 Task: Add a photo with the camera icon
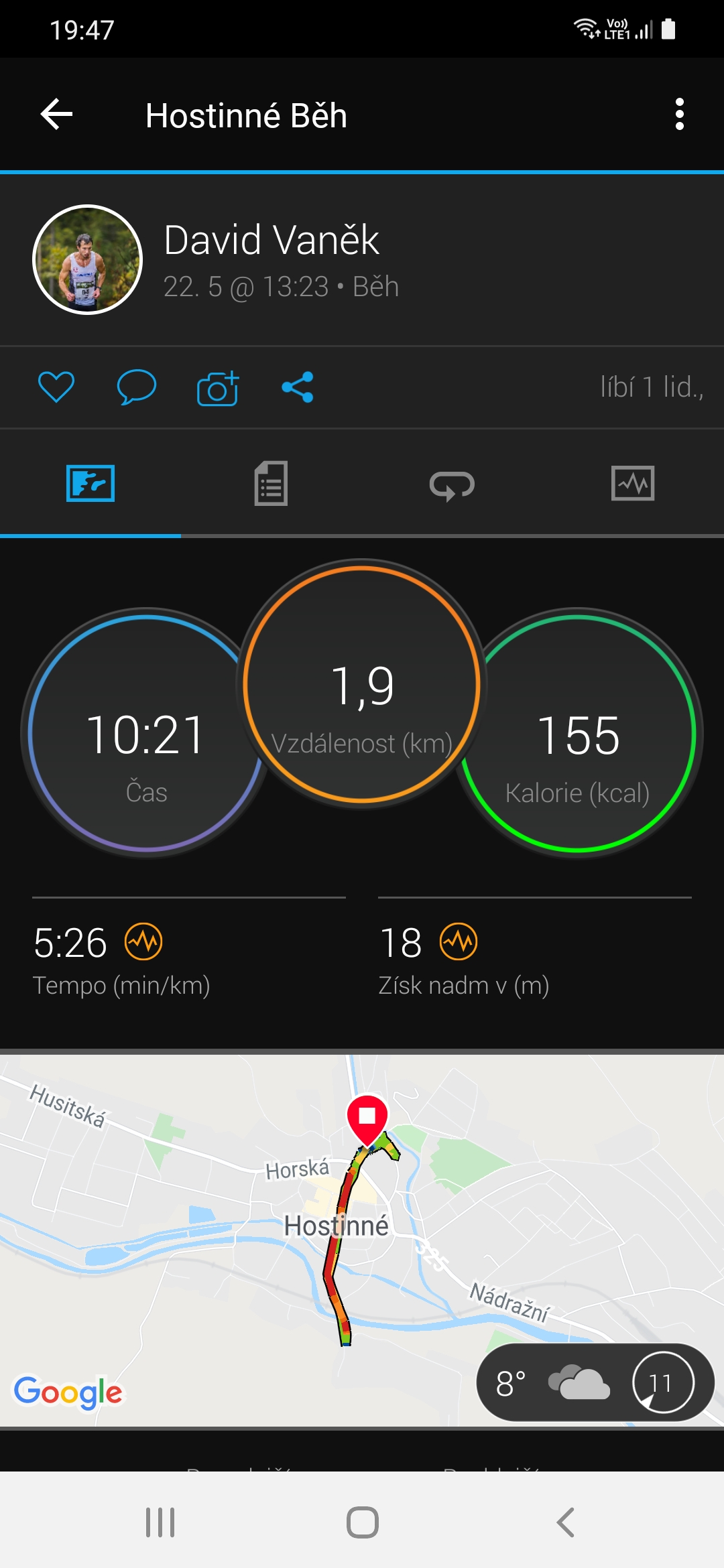(218, 388)
